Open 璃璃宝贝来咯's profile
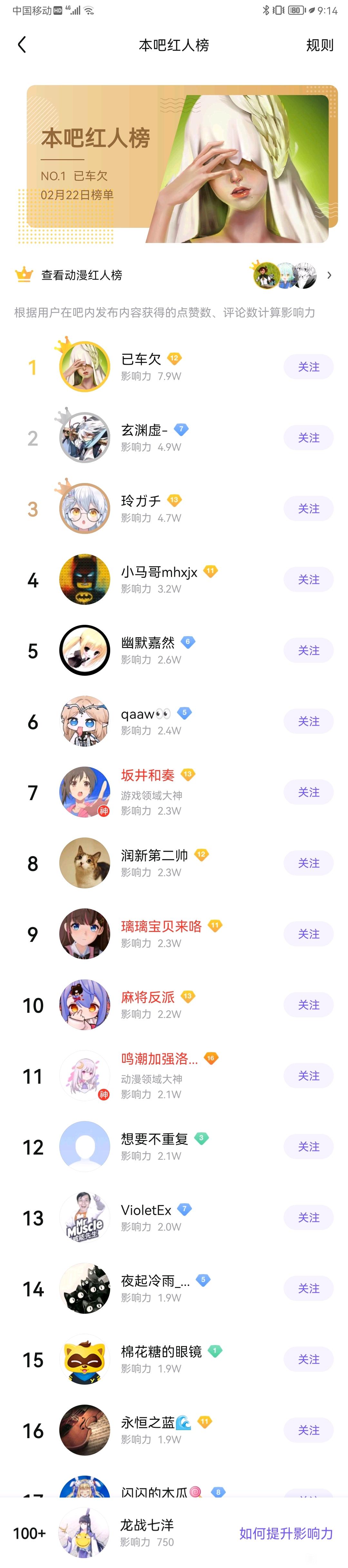This screenshot has width=348, height=1568. click(x=160, y=926)
